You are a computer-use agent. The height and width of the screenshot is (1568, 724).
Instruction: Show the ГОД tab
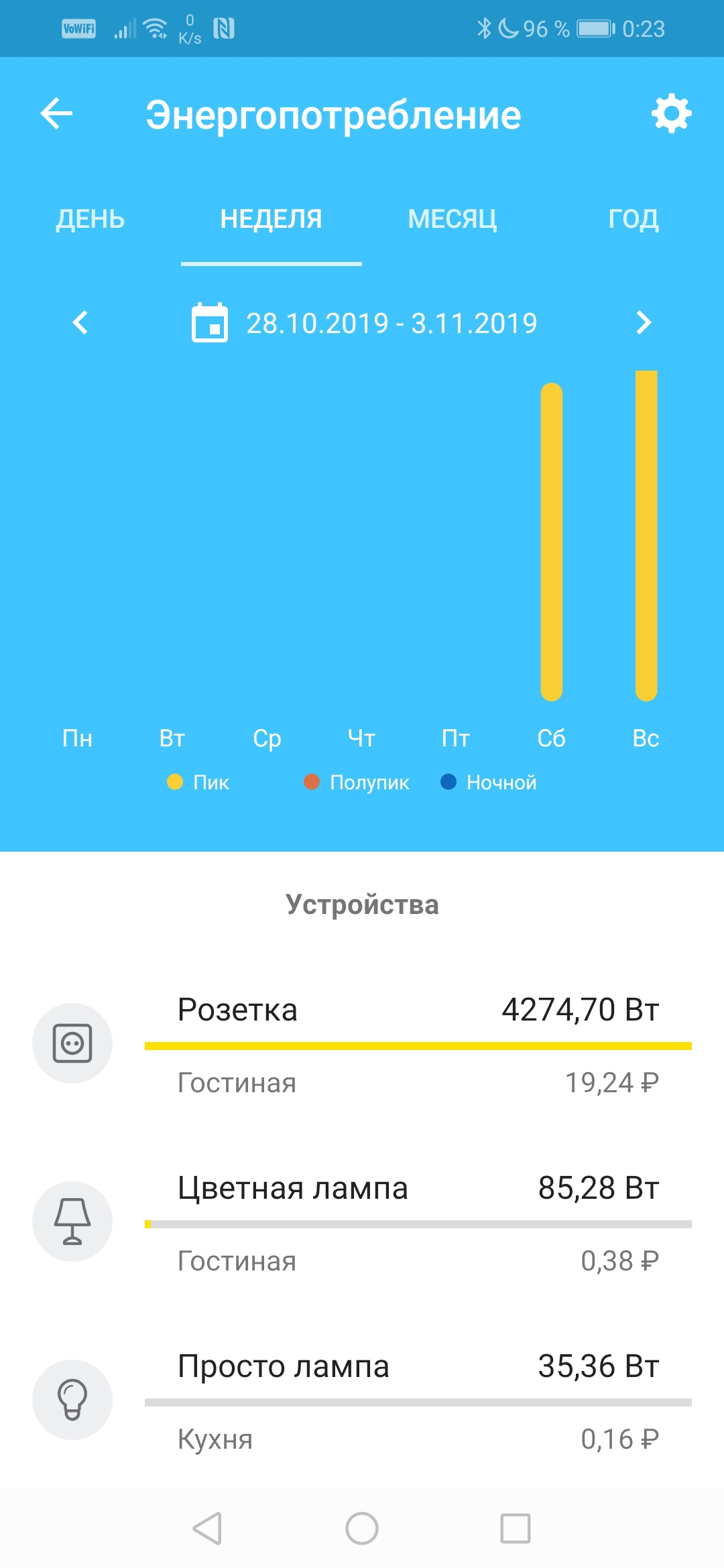pyautogui.click(x=633, y=219)
